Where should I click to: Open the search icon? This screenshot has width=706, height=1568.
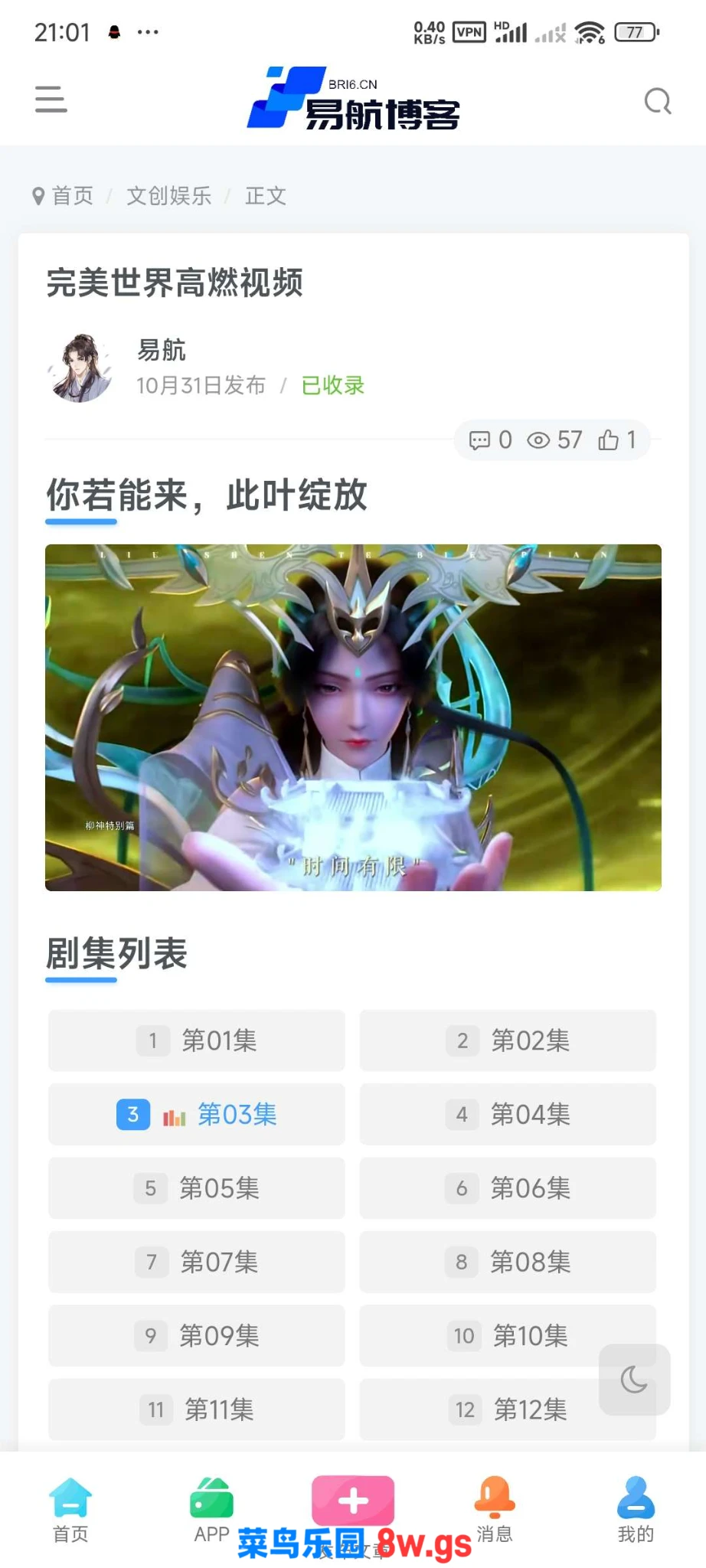tap(657, 101)
